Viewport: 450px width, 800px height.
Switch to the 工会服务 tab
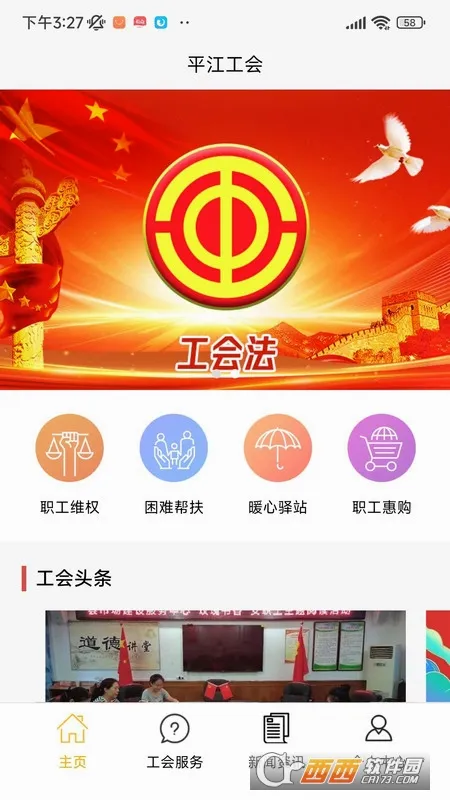pos(174,741)
